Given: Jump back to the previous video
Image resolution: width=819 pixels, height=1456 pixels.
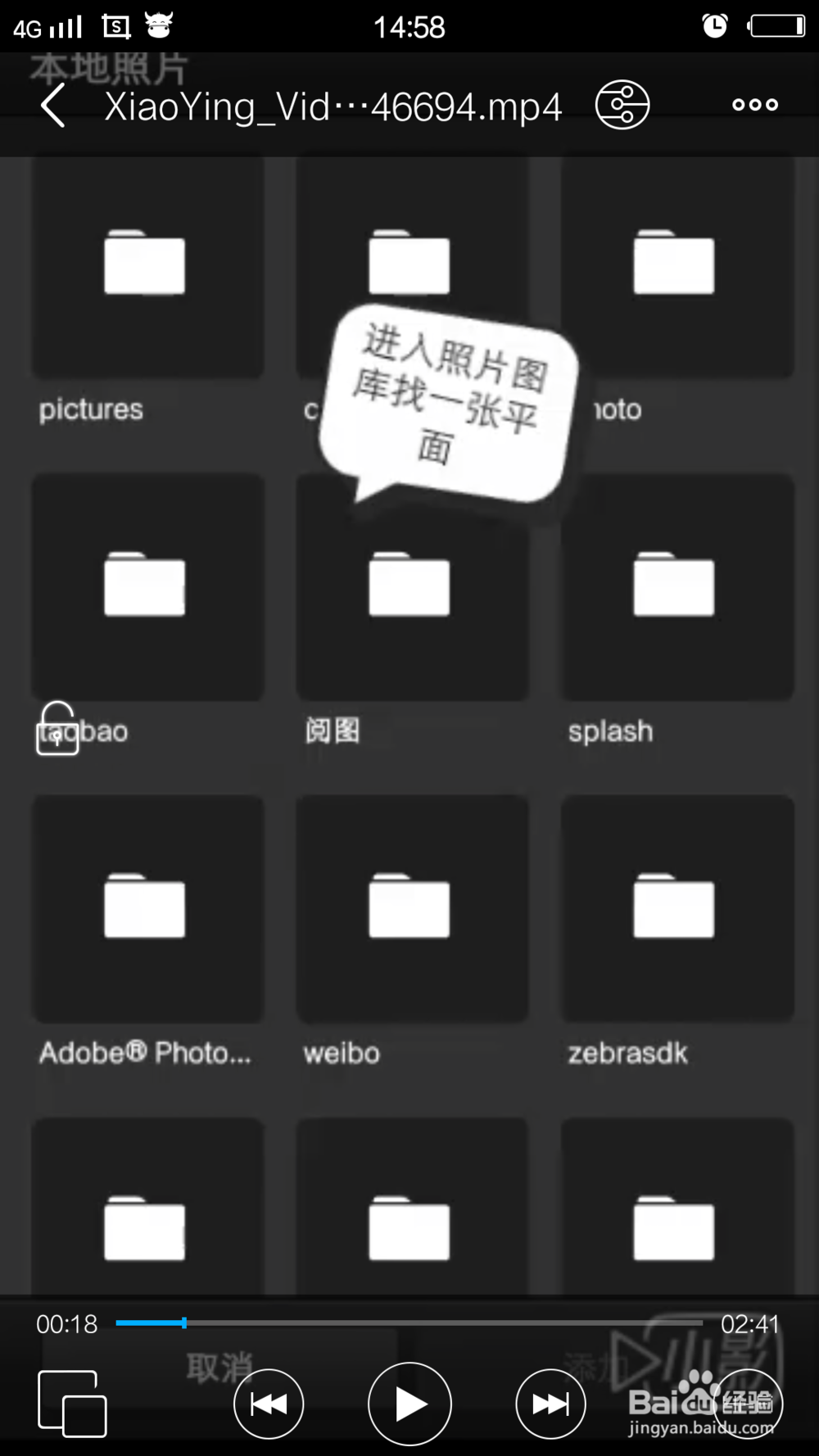Looking at the screenshot, I should [269, 1404].
